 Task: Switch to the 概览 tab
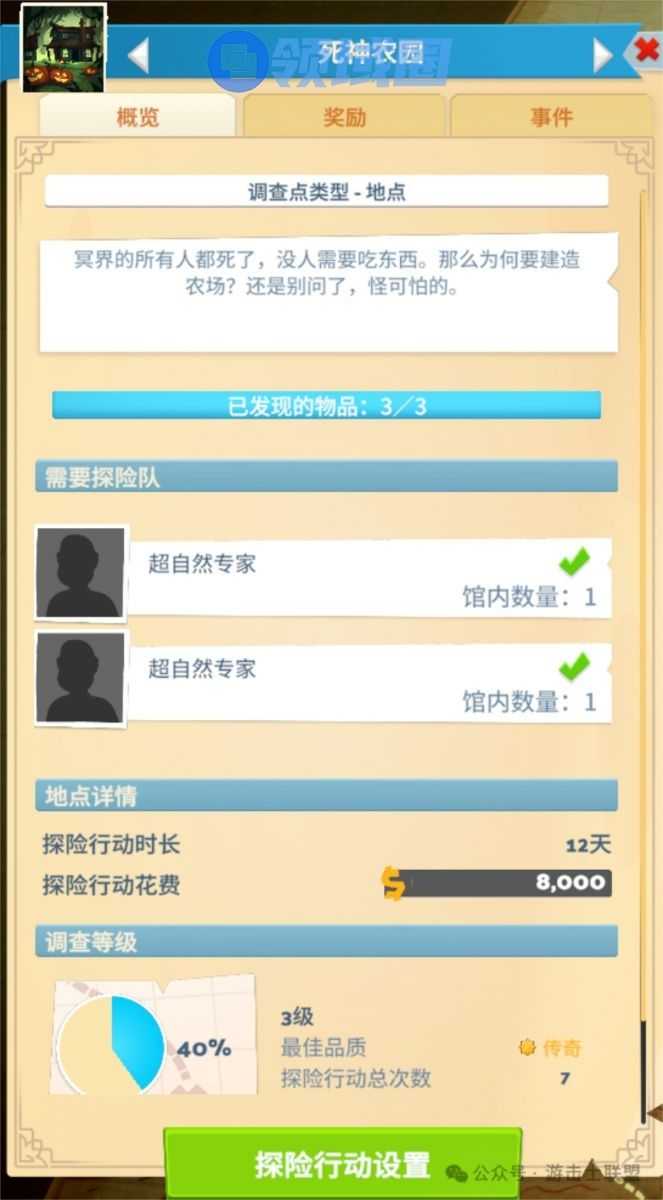tap(137, 117)
